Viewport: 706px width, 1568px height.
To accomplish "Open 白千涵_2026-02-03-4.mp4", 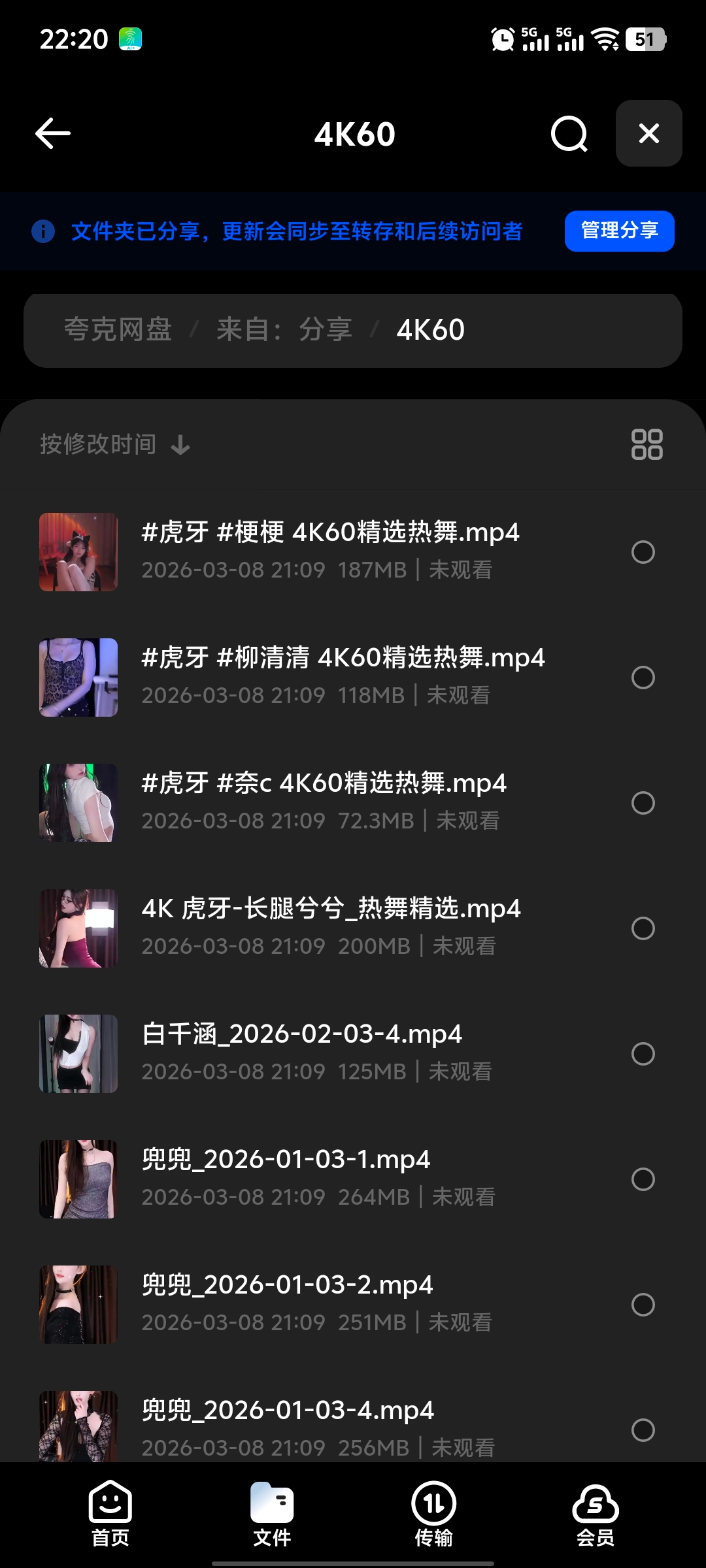I will pos(302,1034).
